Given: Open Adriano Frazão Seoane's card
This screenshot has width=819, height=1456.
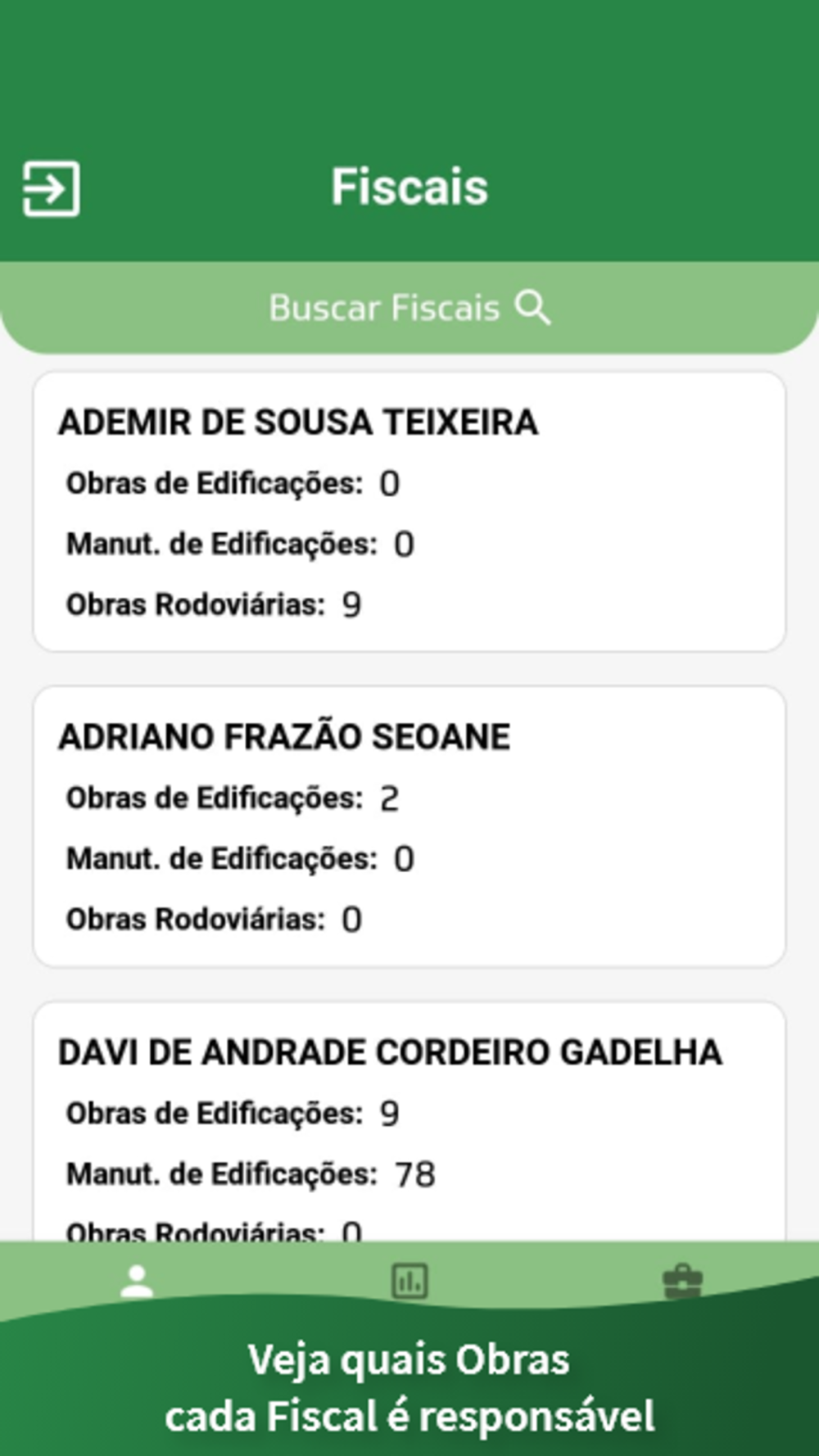Looking at the screenshot, I should pyautogui.click(x=409, y=827).
